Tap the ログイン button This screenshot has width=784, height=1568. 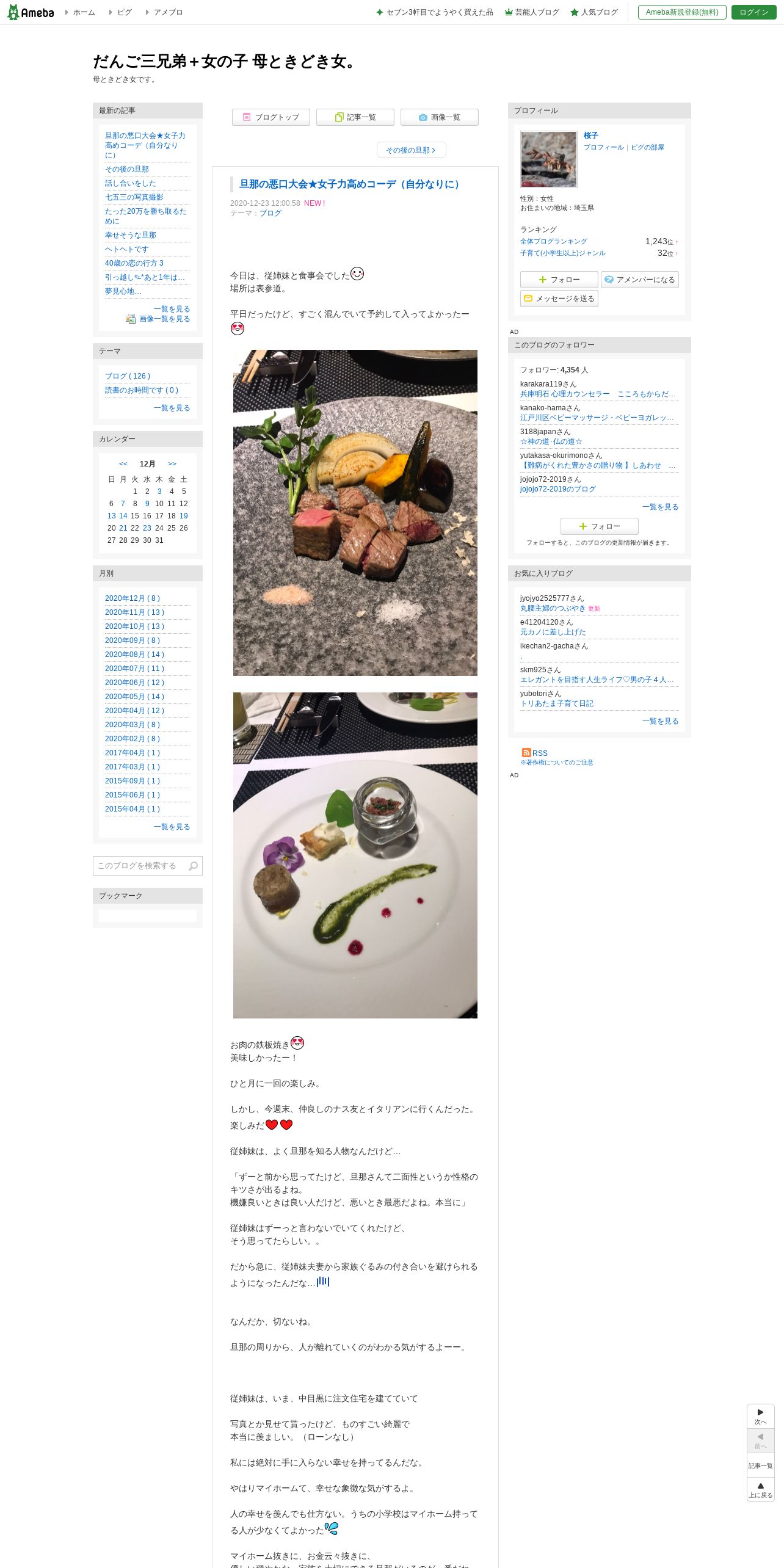(753, 12)
